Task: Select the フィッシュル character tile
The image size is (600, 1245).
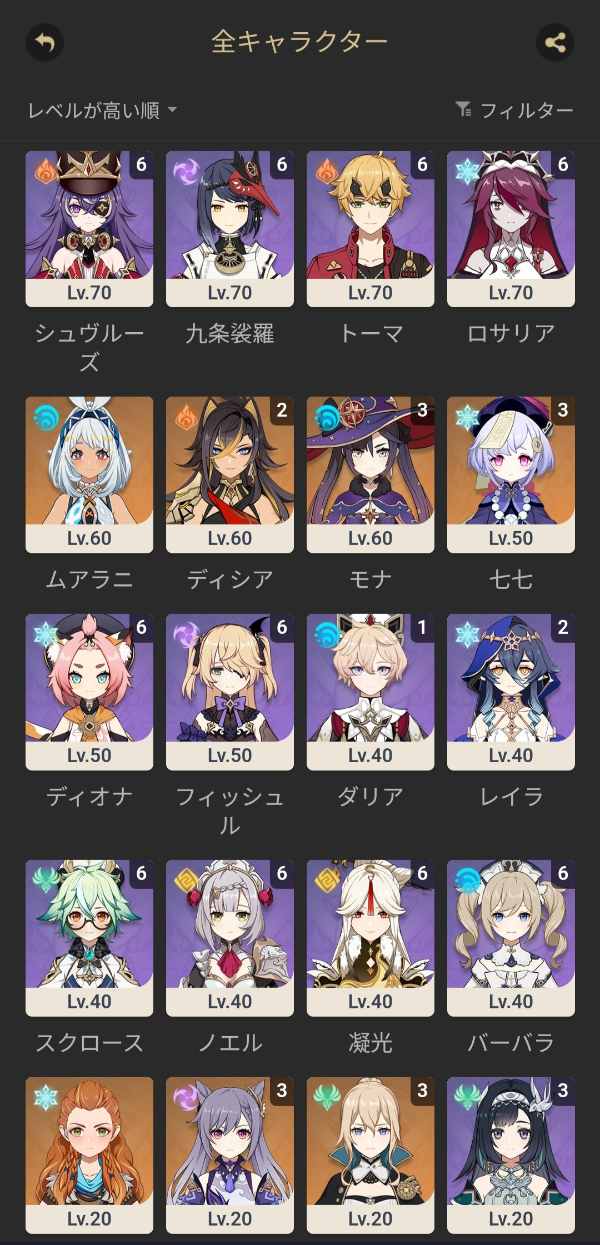Action: click(230, 691)
